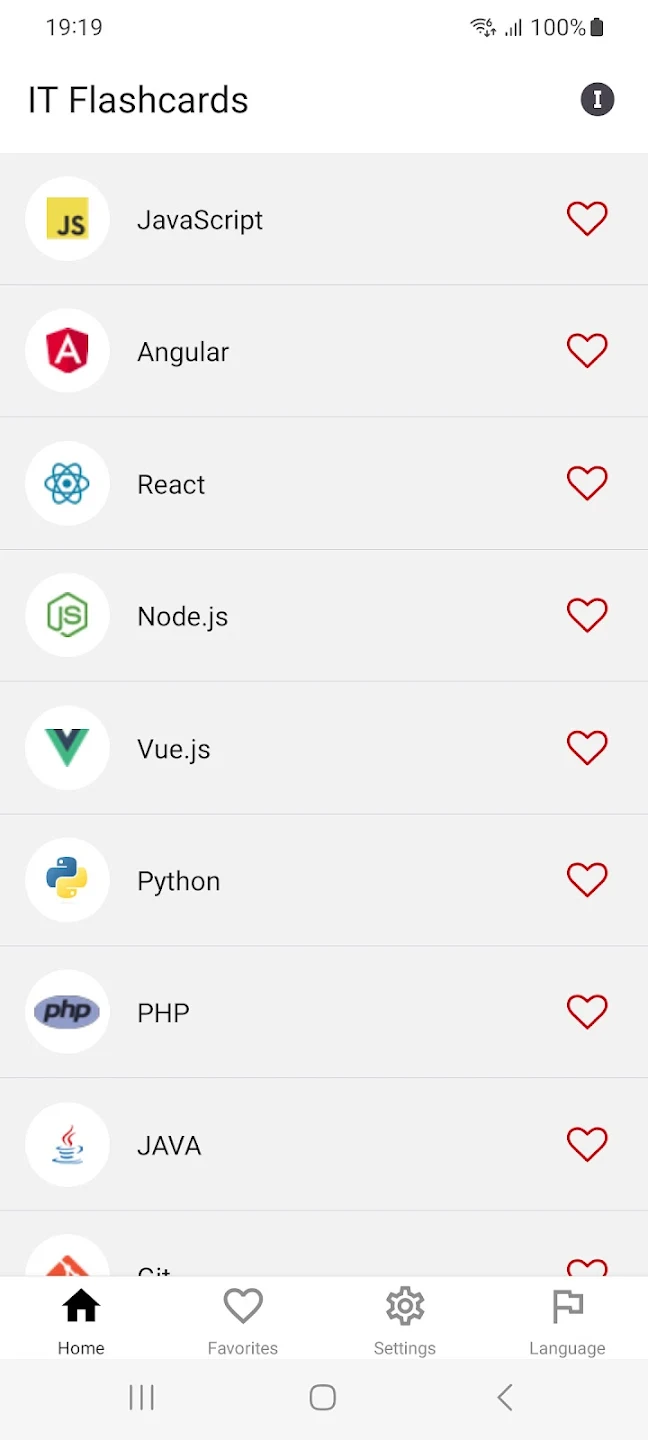648x1440 pixels.
Task: Tap the heart next to Python
Action: (x=587, y=880)
